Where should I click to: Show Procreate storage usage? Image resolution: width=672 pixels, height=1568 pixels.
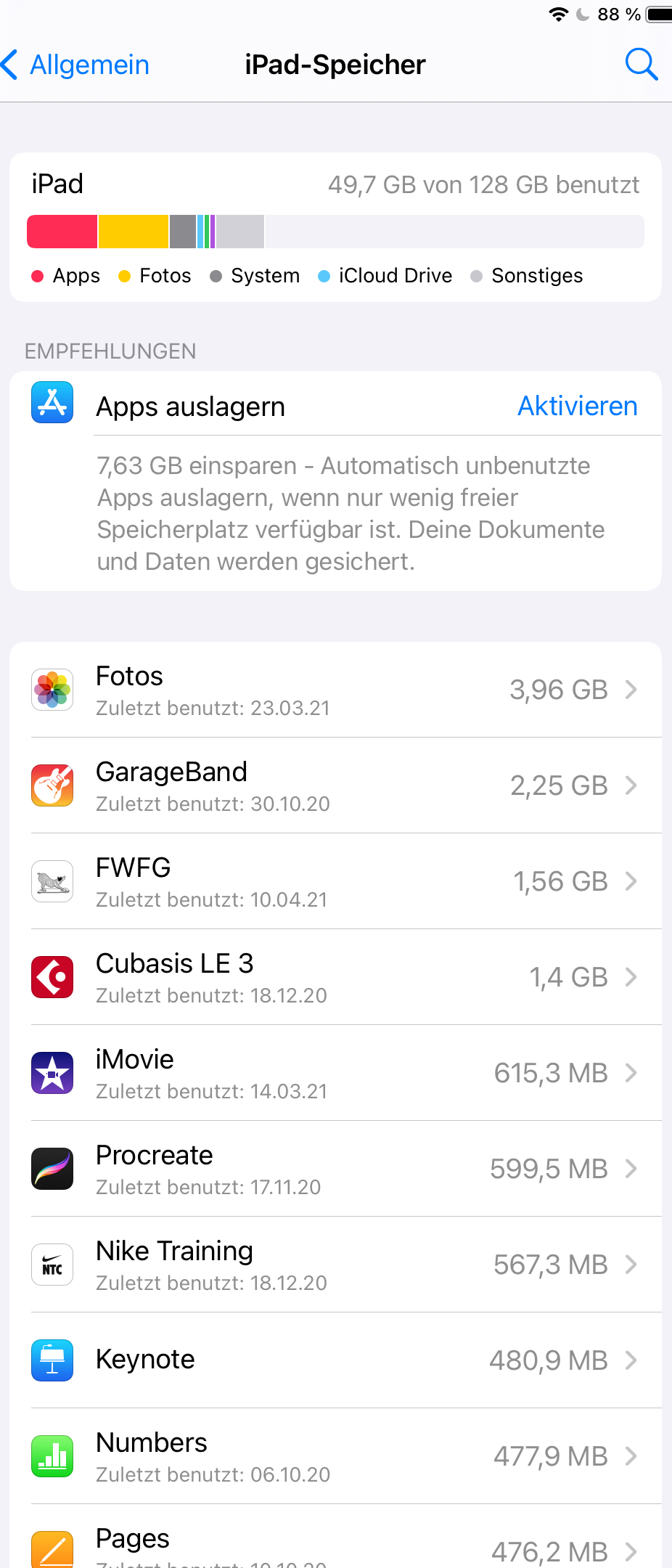pos(335,1169)
